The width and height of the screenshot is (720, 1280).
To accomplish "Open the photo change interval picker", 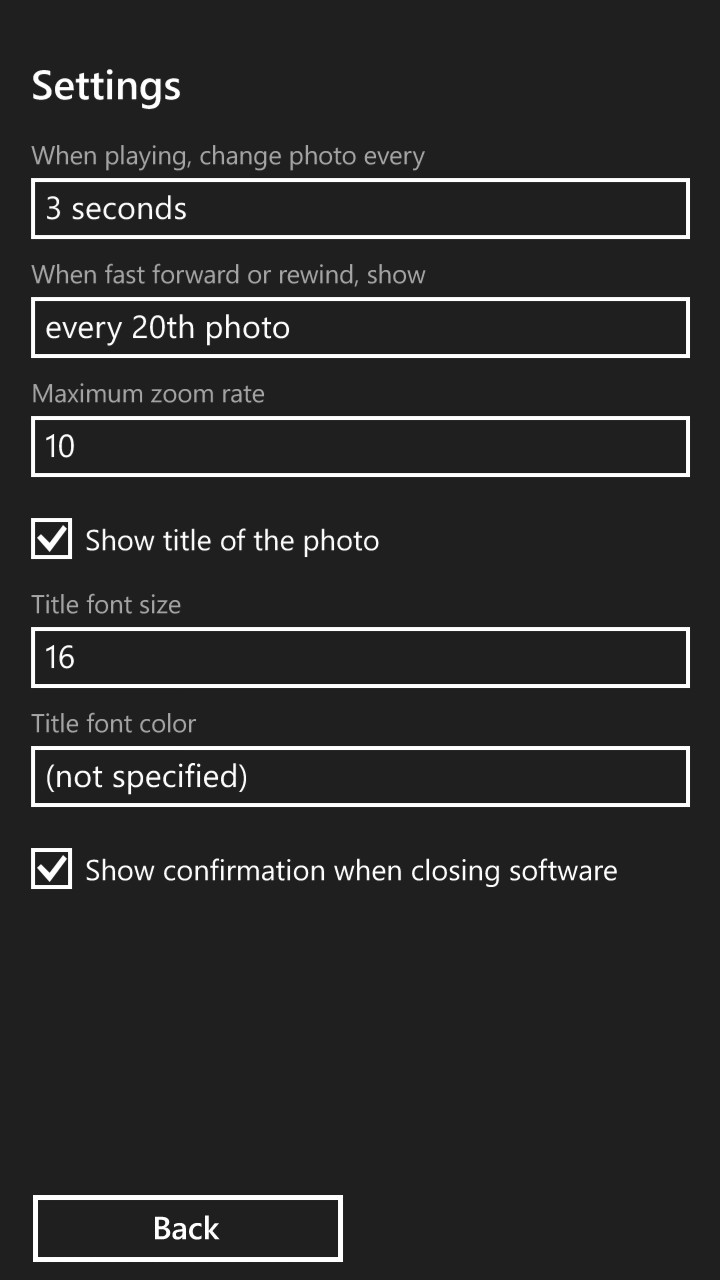I will tap(360, 209).
